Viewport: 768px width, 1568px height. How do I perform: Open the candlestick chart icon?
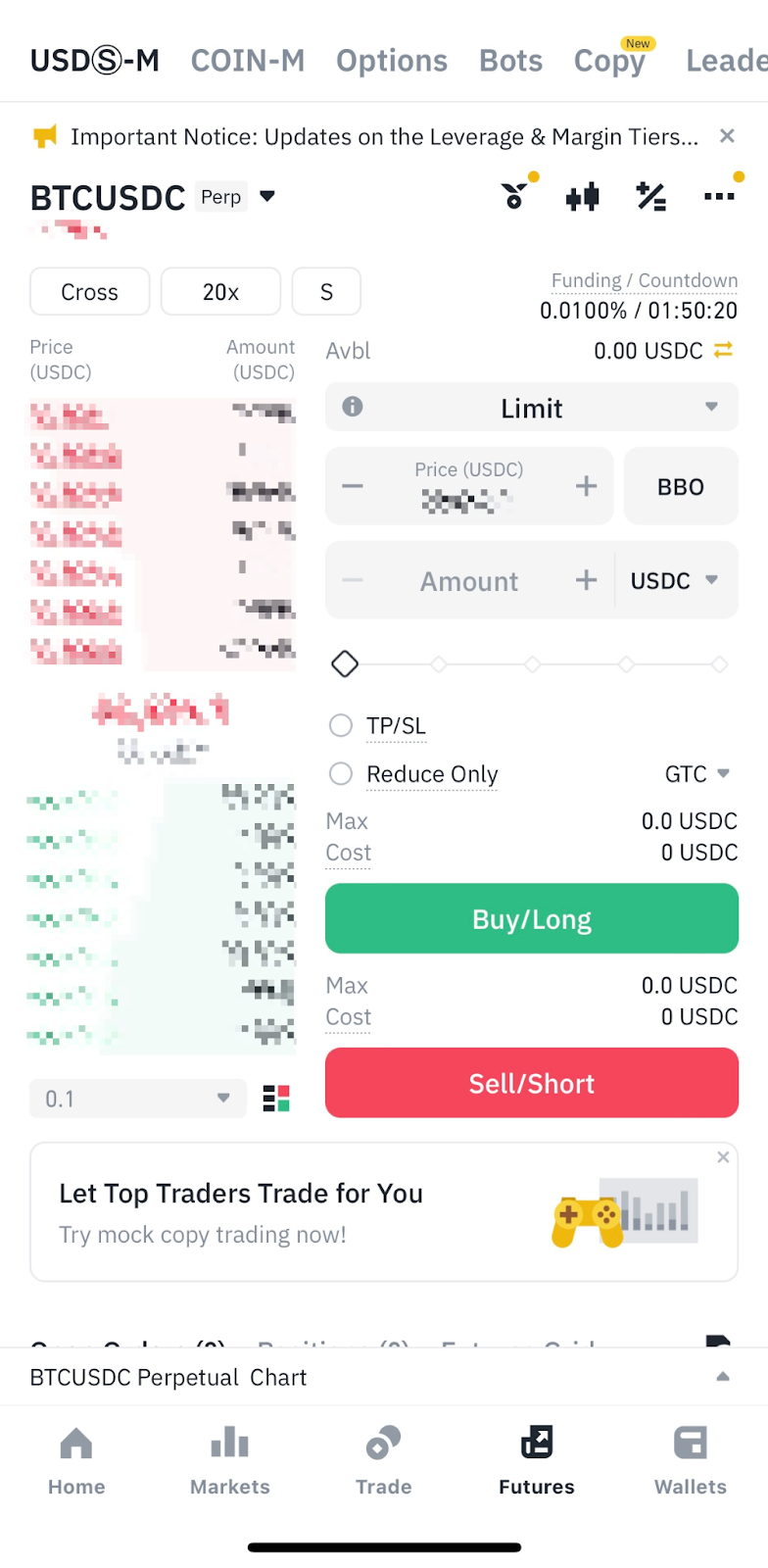583,197
